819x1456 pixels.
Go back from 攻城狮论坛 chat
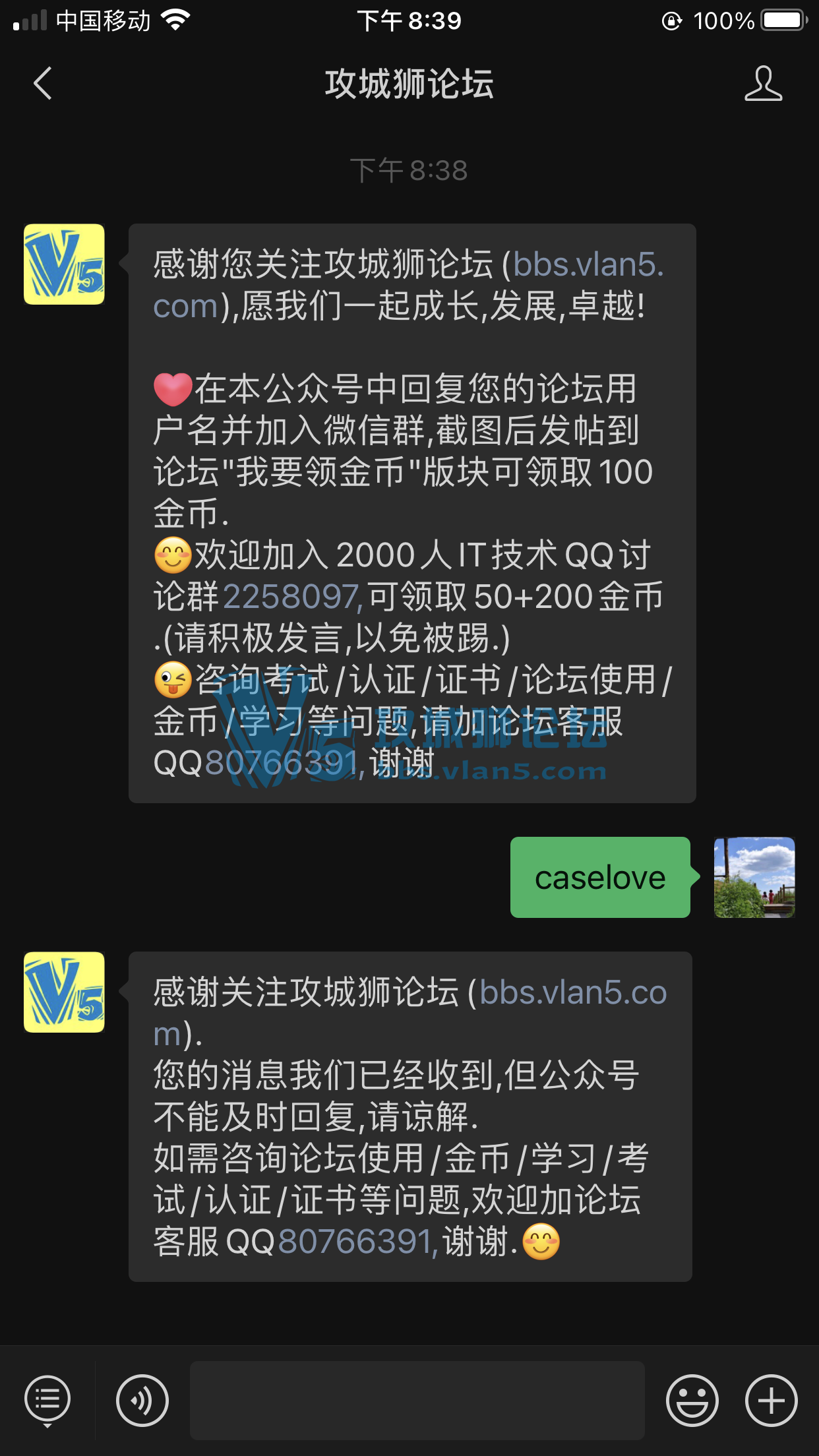point(43,84)
